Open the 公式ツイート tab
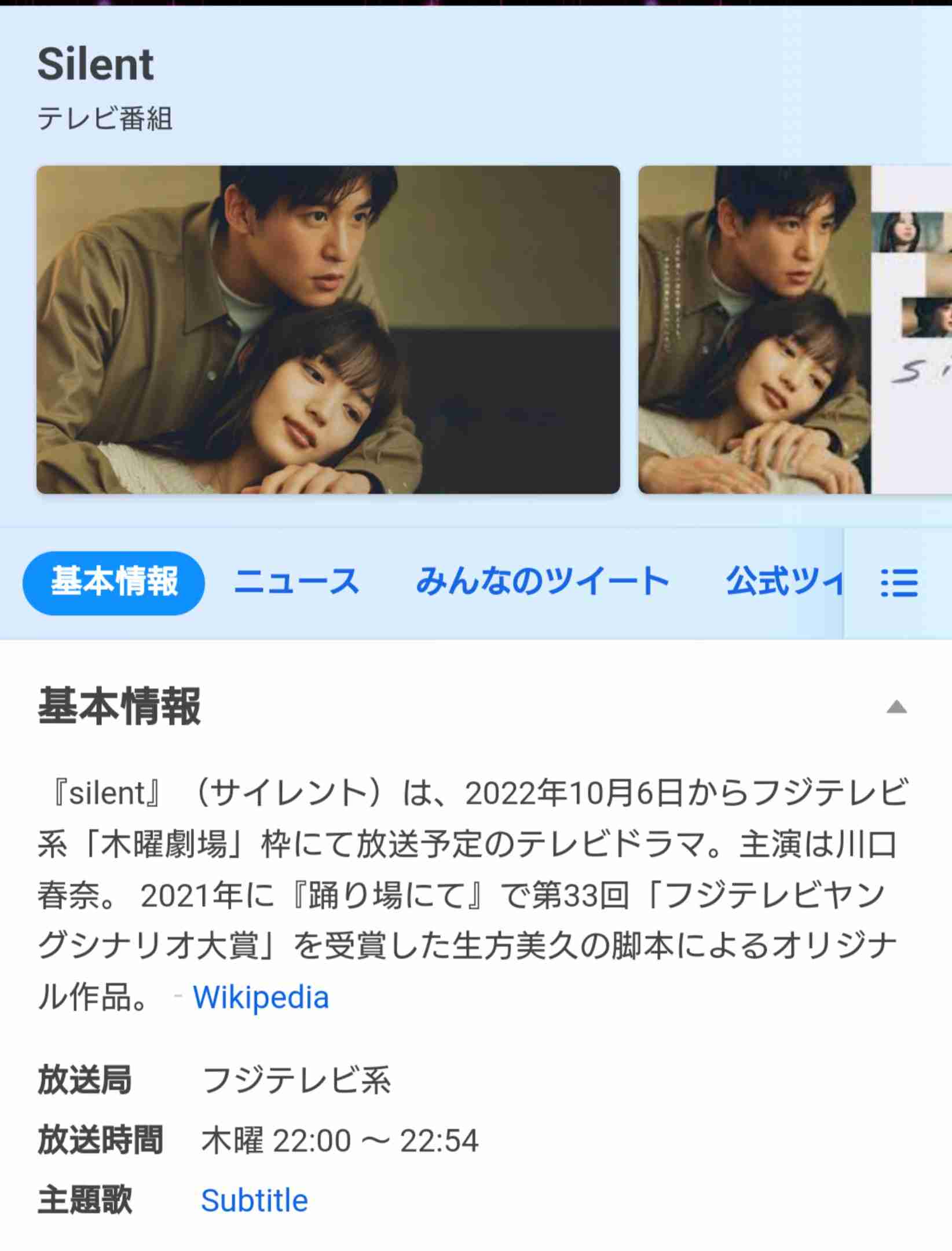 point(783,583)
